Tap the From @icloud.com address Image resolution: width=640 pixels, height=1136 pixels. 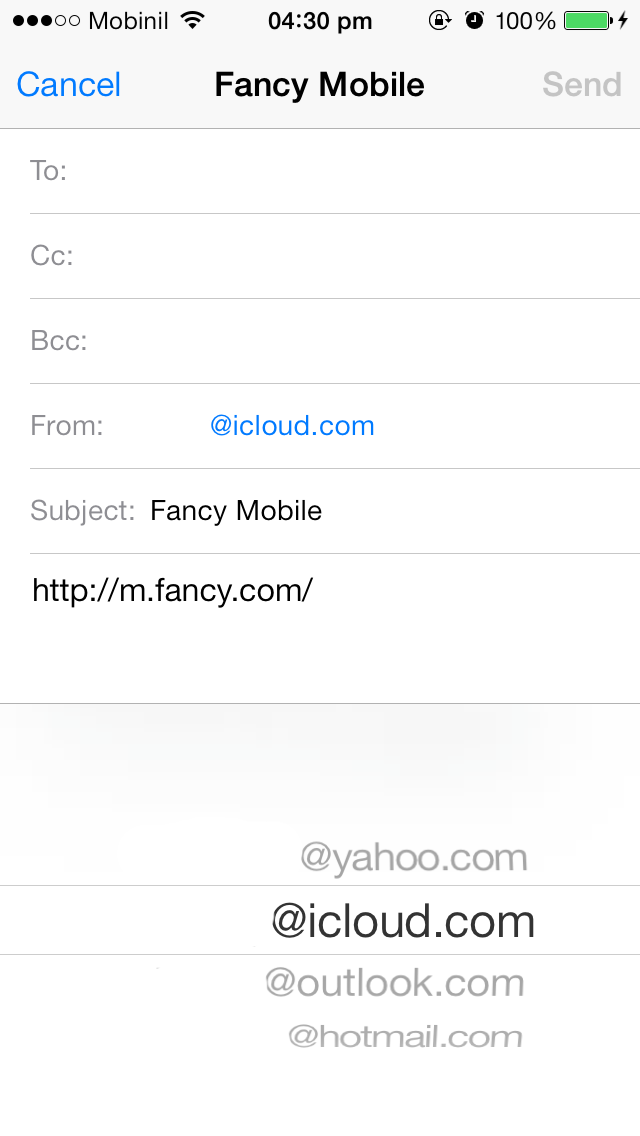292,425
